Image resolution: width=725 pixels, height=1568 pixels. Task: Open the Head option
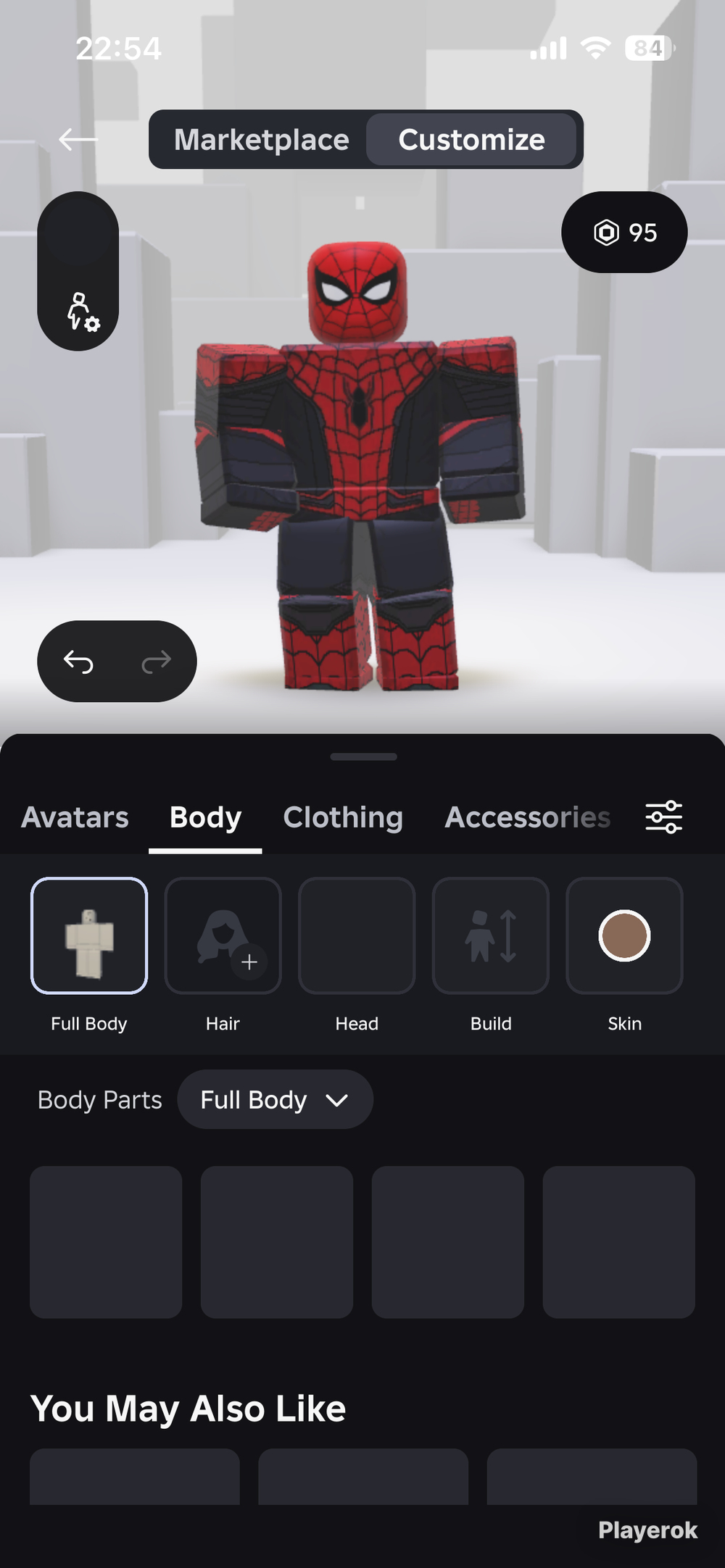click(357, 935)
